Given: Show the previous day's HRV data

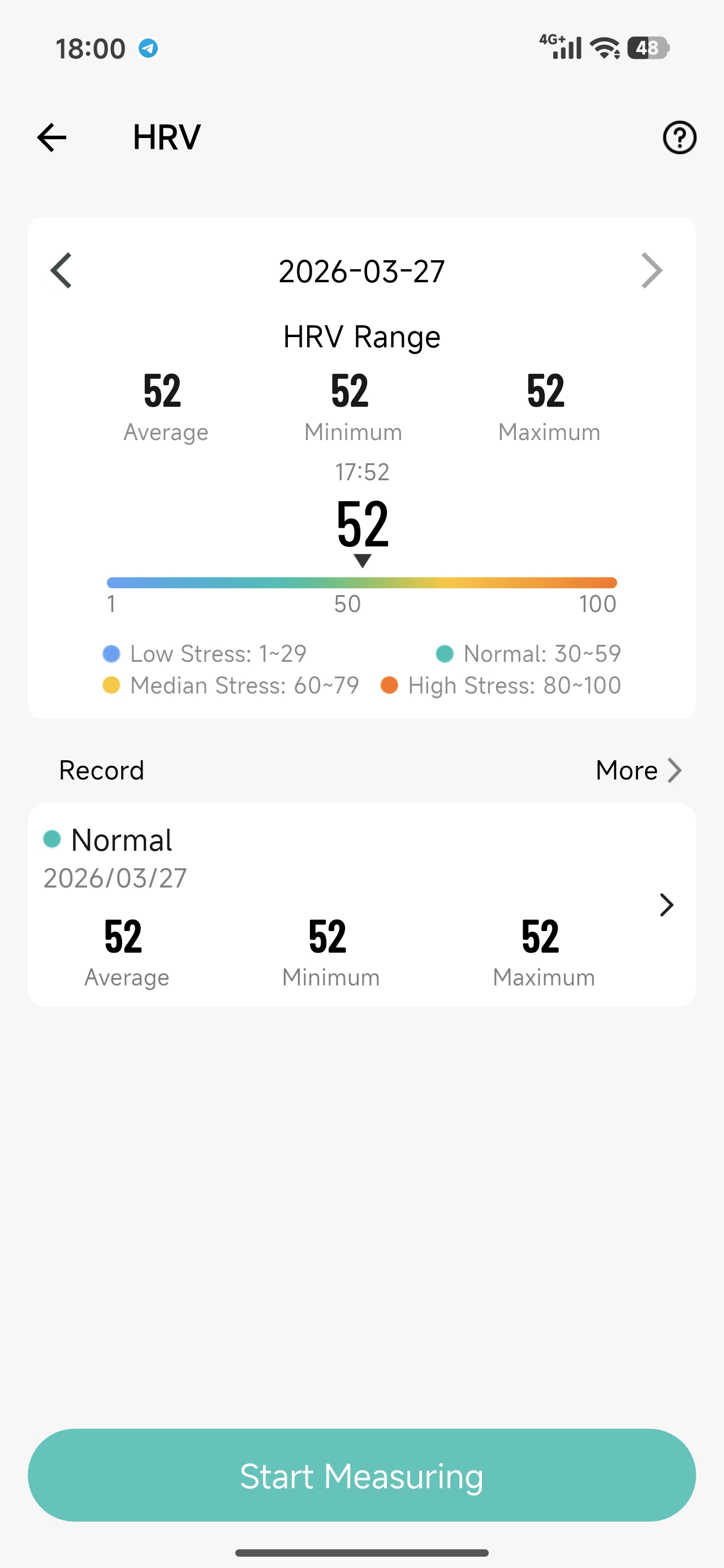Looking at the screenshot, I should pos(61,270).
